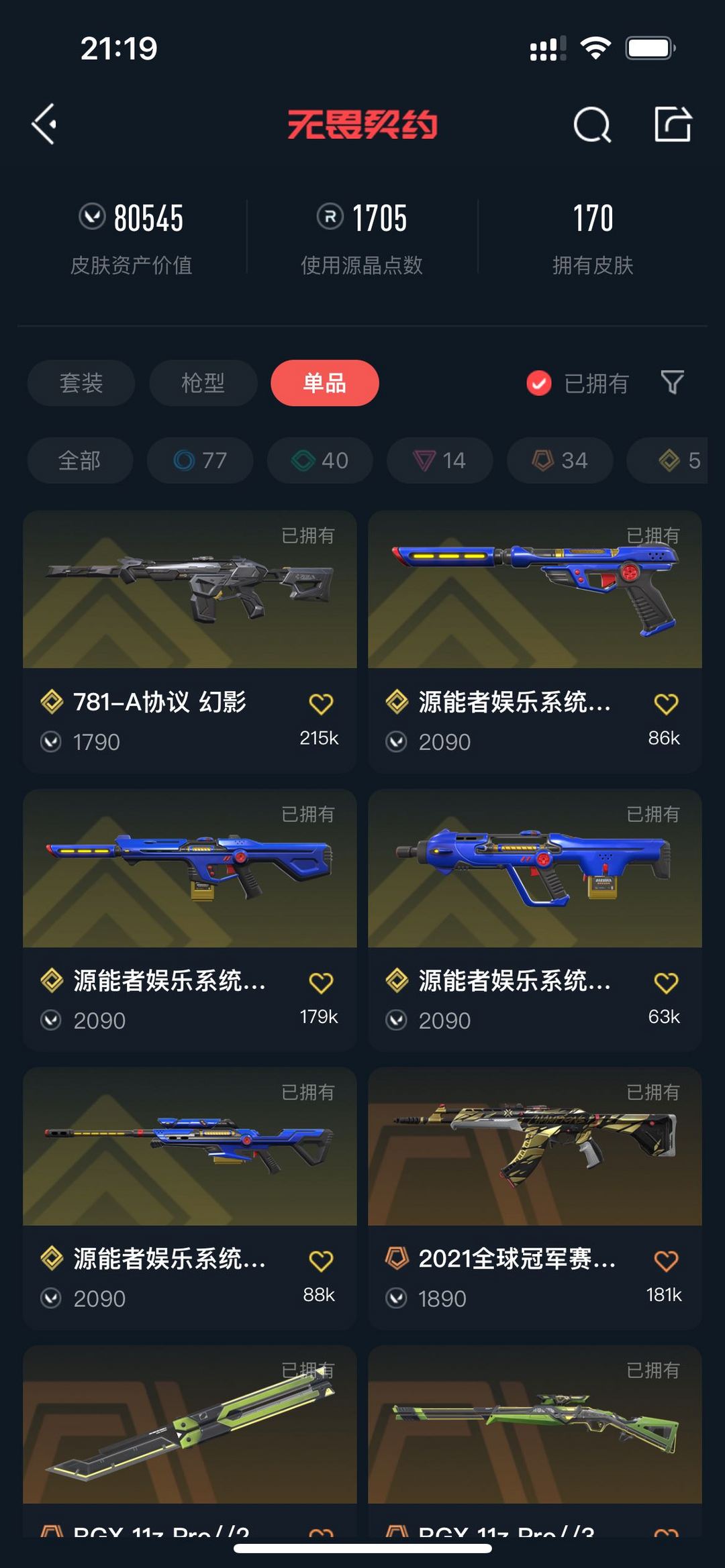Open the search icon

[592, 124]
